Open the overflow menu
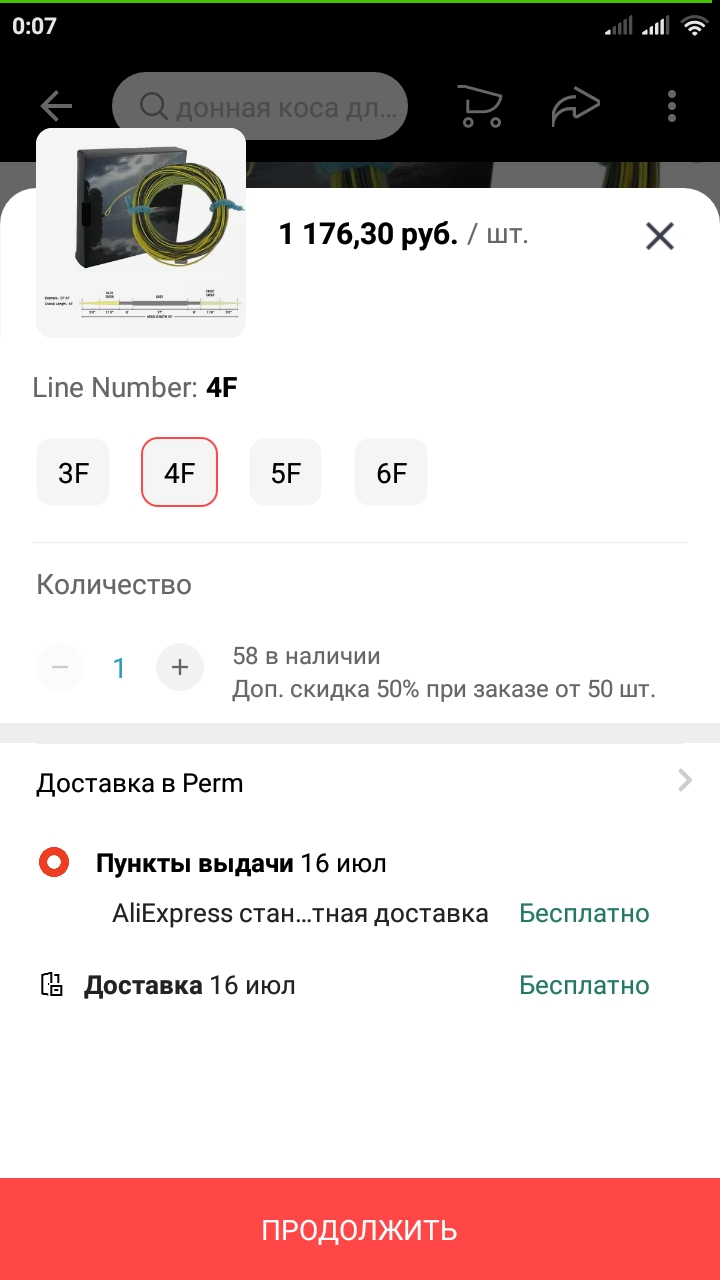720x1280 pixels. pyautogui.click(x=672, y=106)
